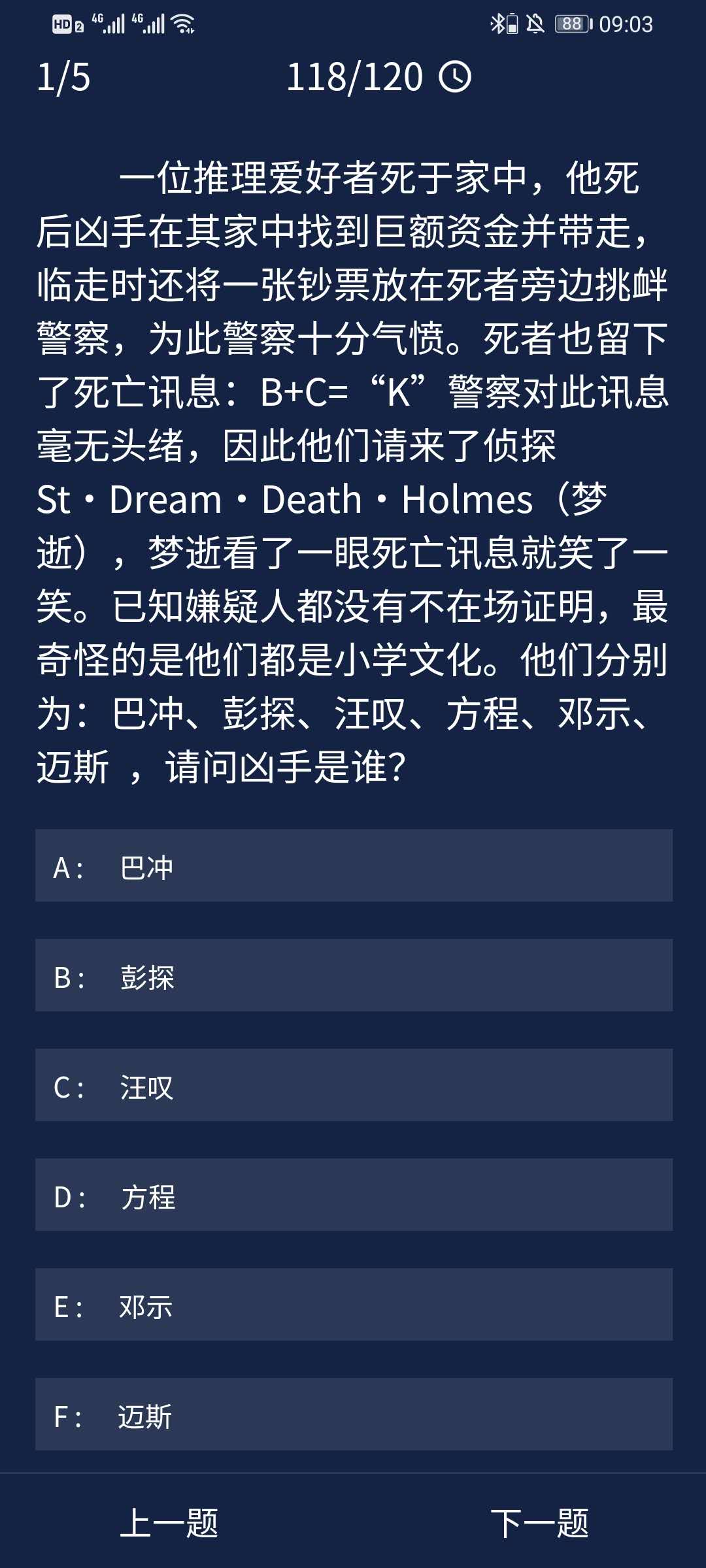This screenshot has height=1568, width=706.
Task: Choose answer B: 彭探
Action: pyautogui.click(x=353, y=976)
